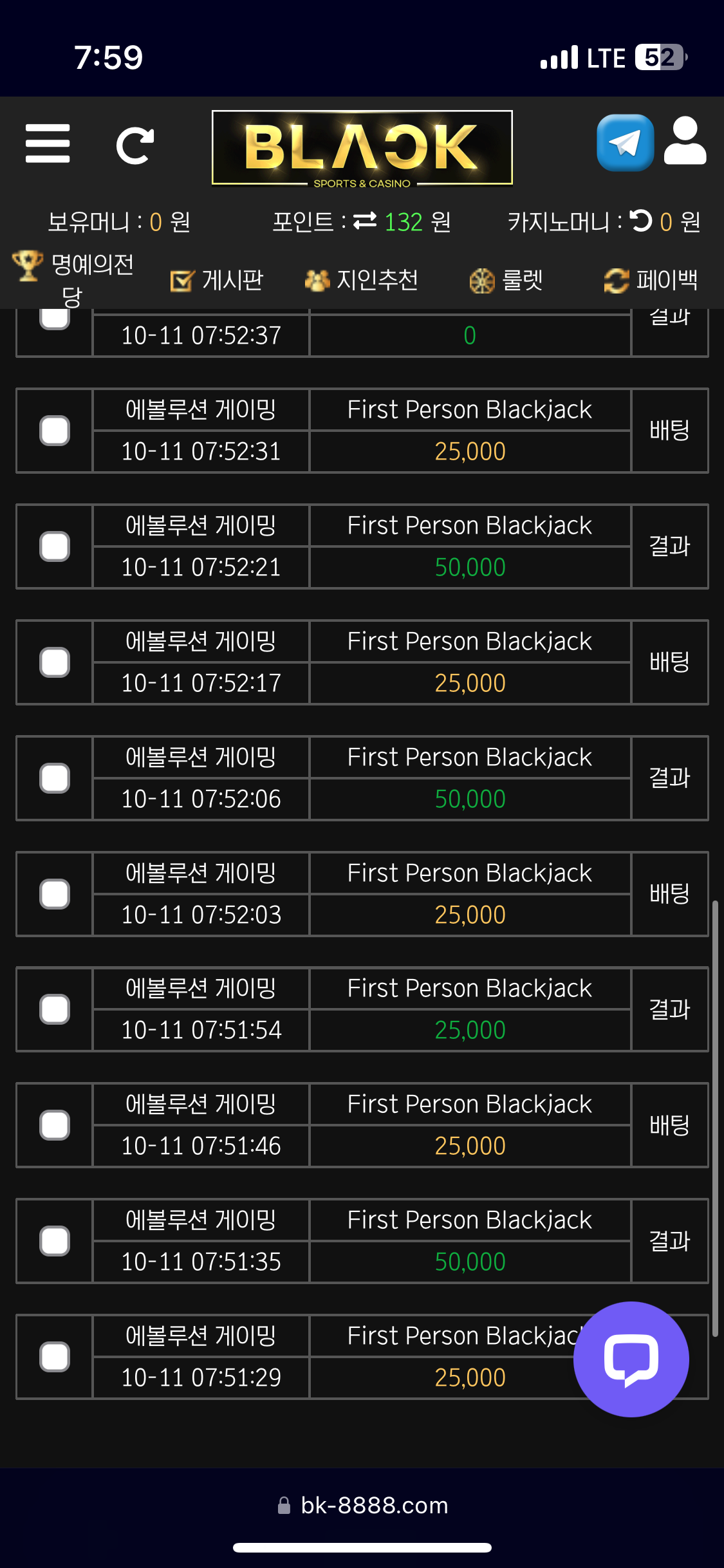Viewport: 724px width, 1568px height.
Task: Open 명예의전당 hall of fame
Action: [73, 278]
